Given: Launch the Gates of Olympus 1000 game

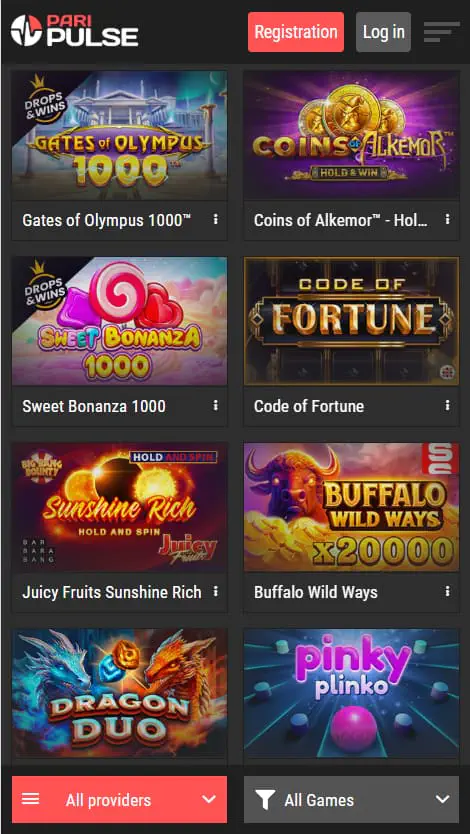Looking at the screenshot, I should 120,135.
